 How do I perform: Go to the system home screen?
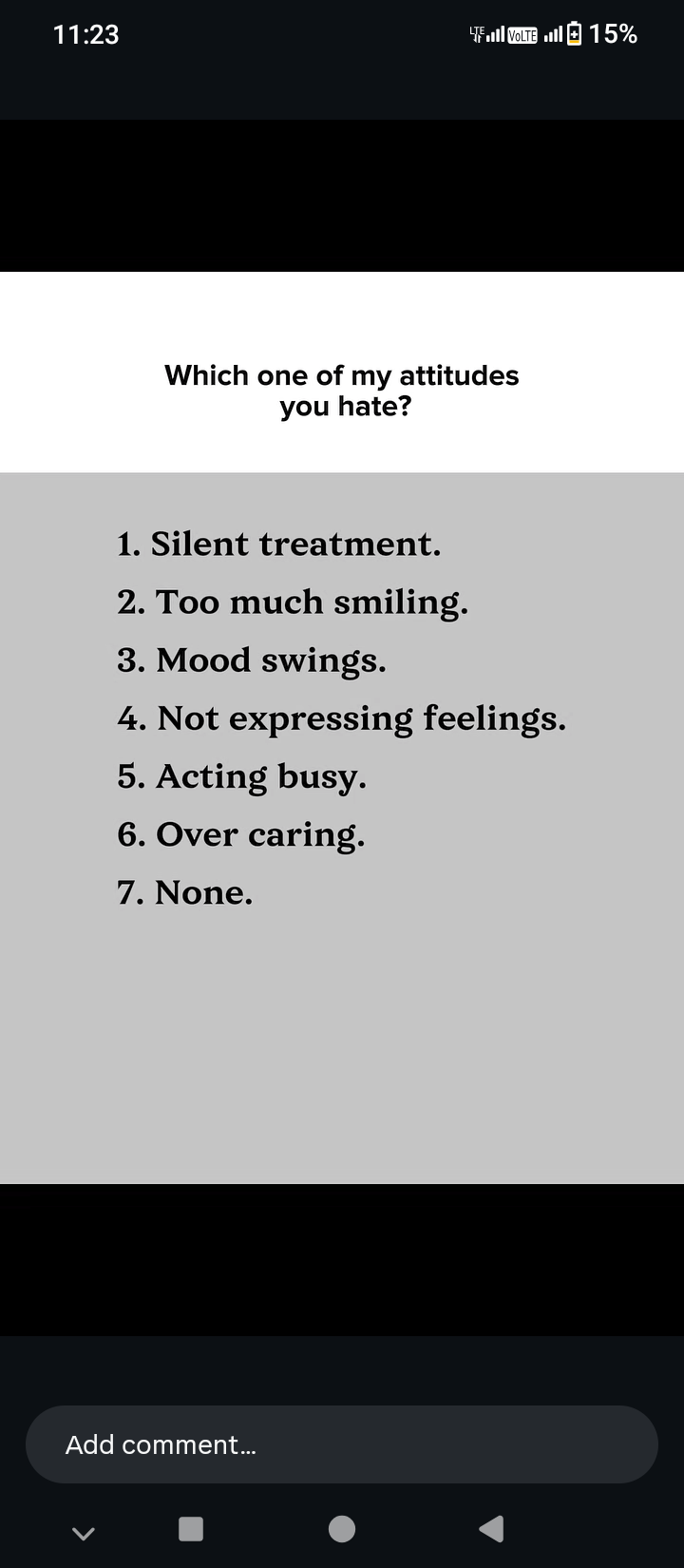(342, 1529)
